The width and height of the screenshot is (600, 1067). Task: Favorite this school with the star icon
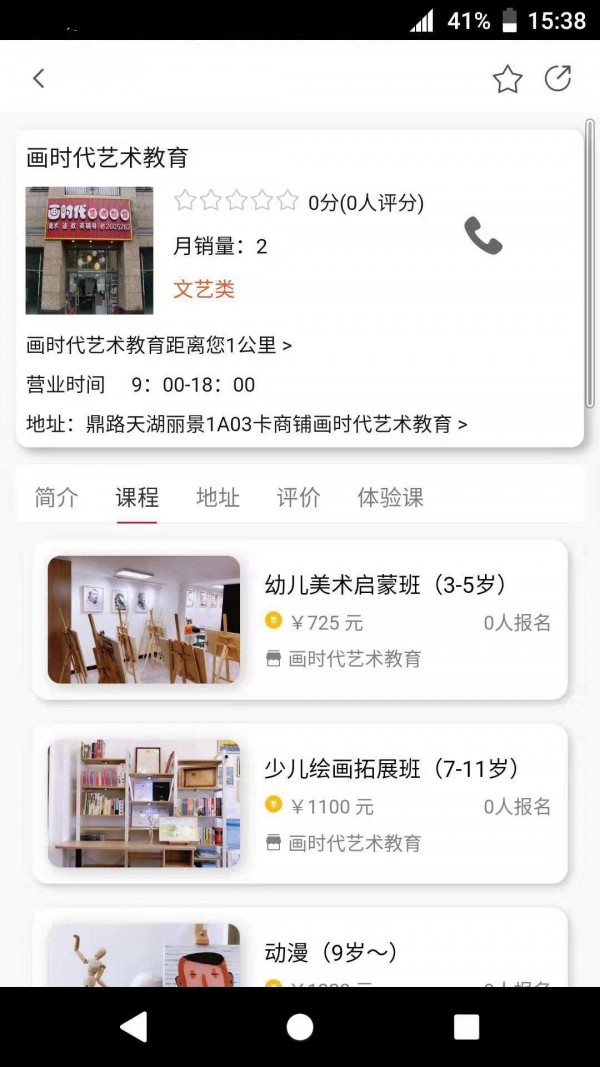(508, 80)
